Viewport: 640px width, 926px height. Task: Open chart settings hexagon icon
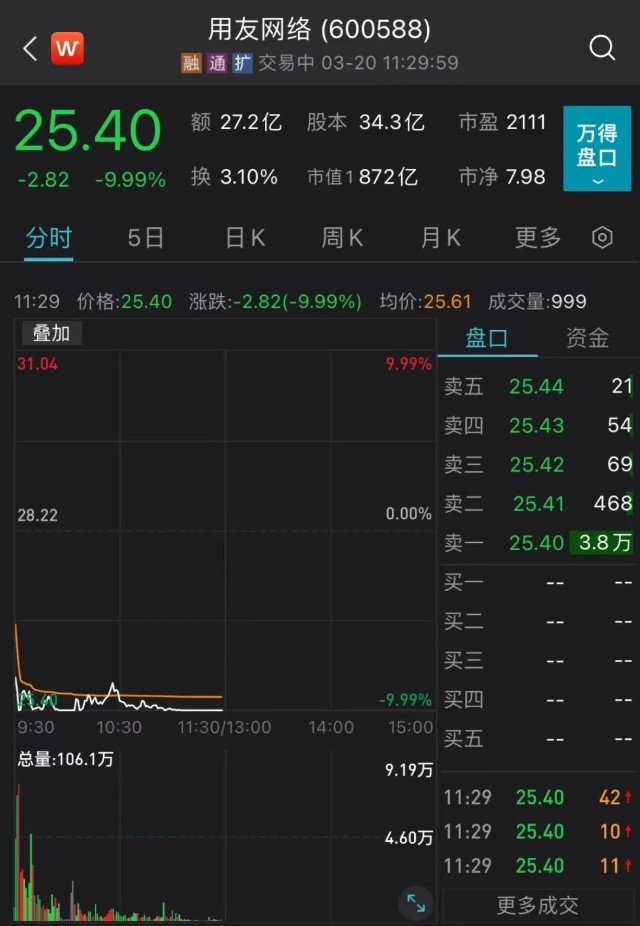(602, 238)
